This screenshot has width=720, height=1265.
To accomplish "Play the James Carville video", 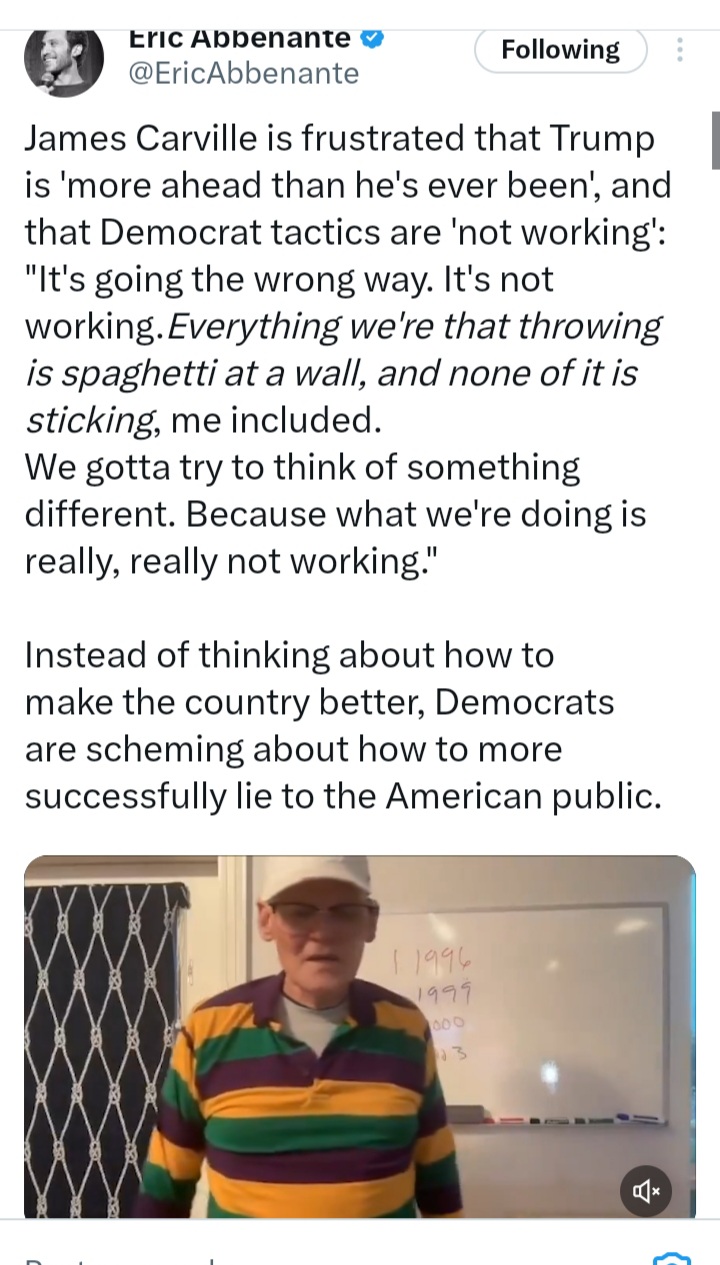I will [359, 1037].
